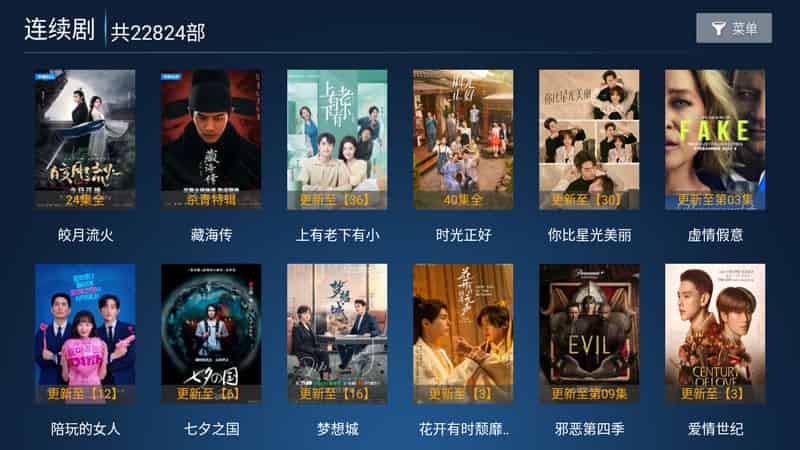Screen dimensions: 800x450
Task: View the drama 花开有时颓靡
Action: pos(463,333)
